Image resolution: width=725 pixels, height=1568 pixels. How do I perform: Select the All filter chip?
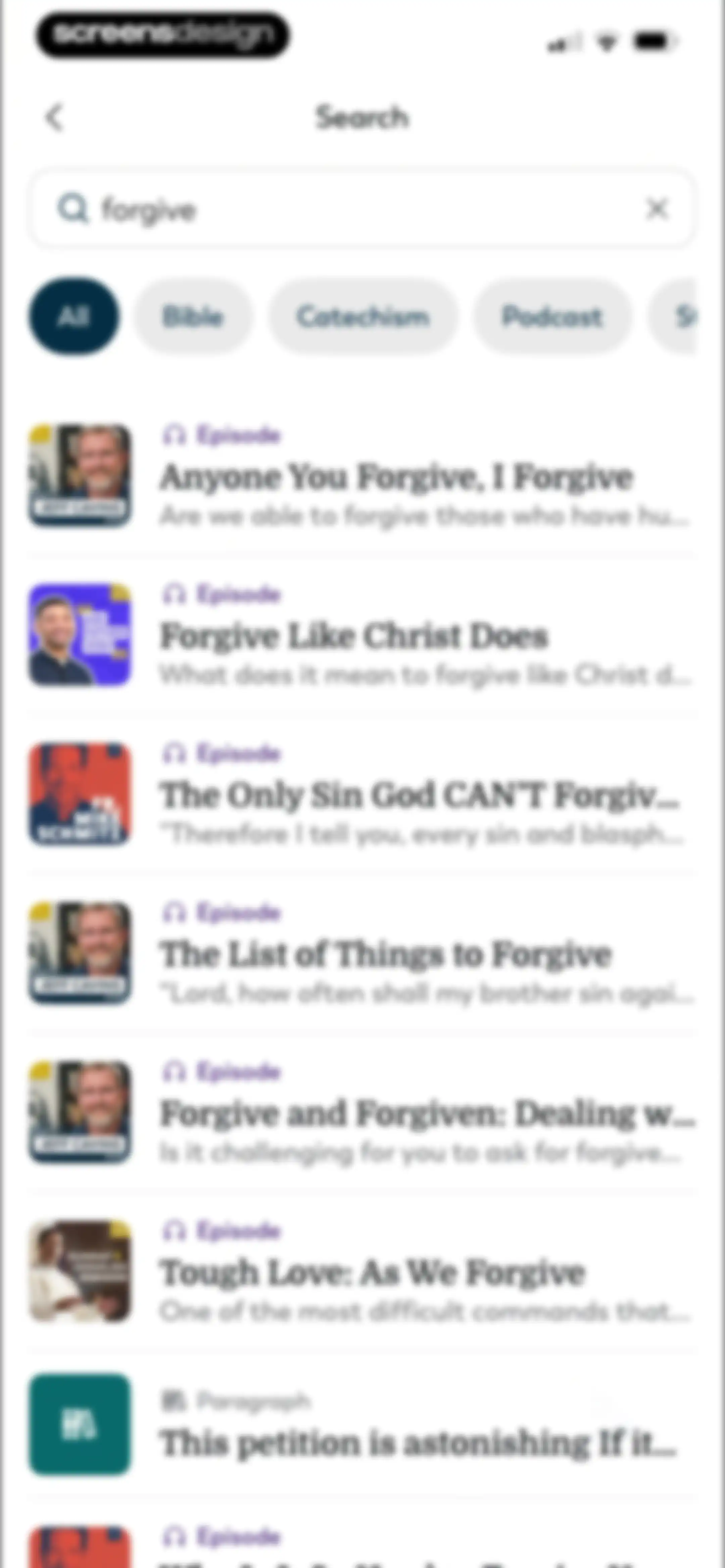74,316
